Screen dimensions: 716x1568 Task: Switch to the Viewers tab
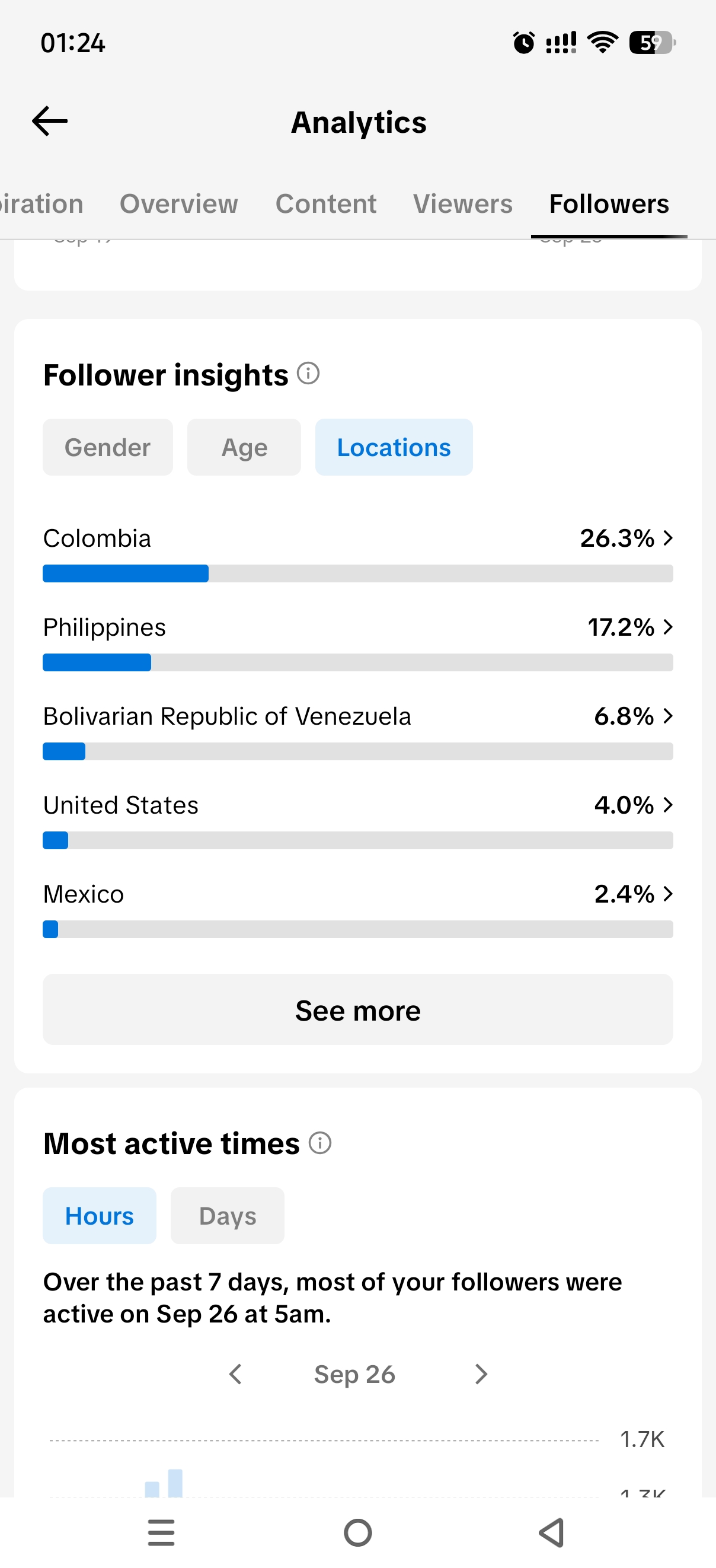pos(463,204)
